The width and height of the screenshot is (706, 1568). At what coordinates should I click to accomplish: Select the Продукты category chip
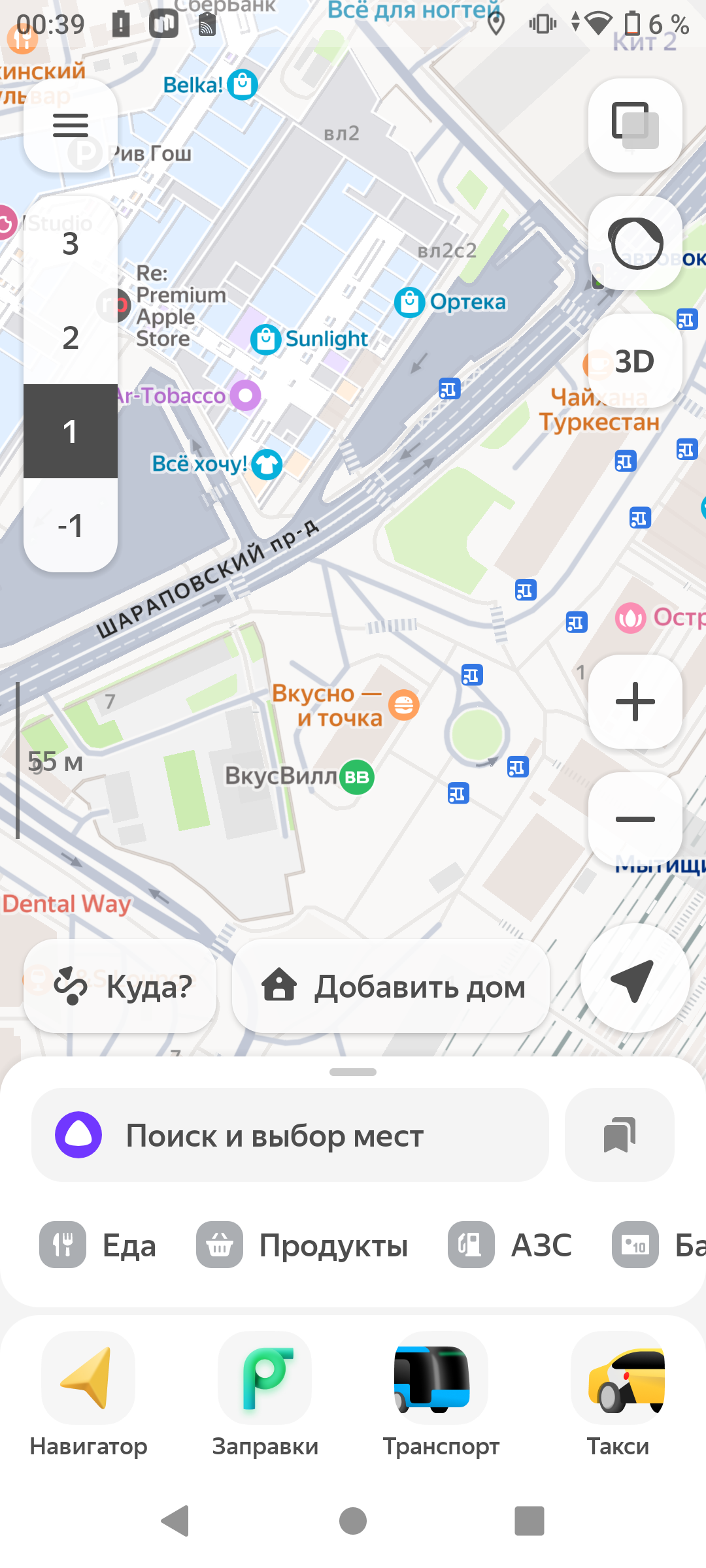click(303, 1245)
